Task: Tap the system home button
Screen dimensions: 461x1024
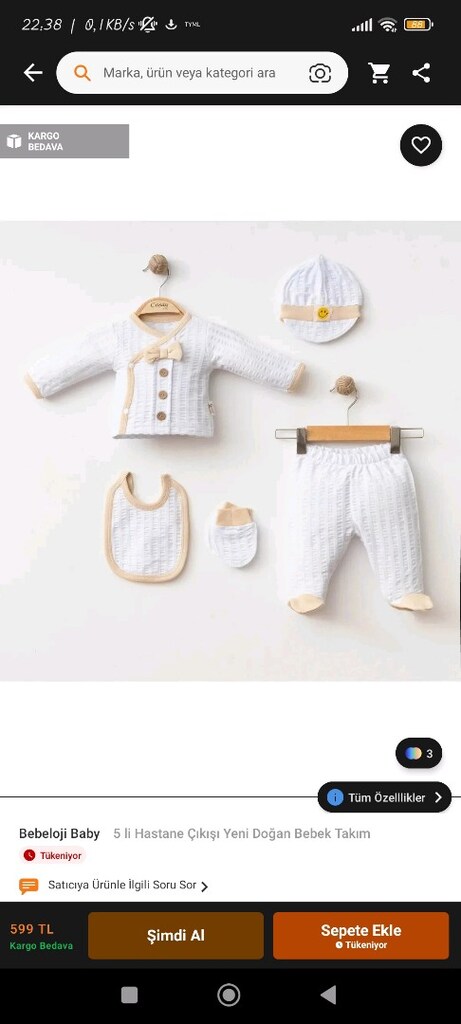Action: tap(229, 995)
